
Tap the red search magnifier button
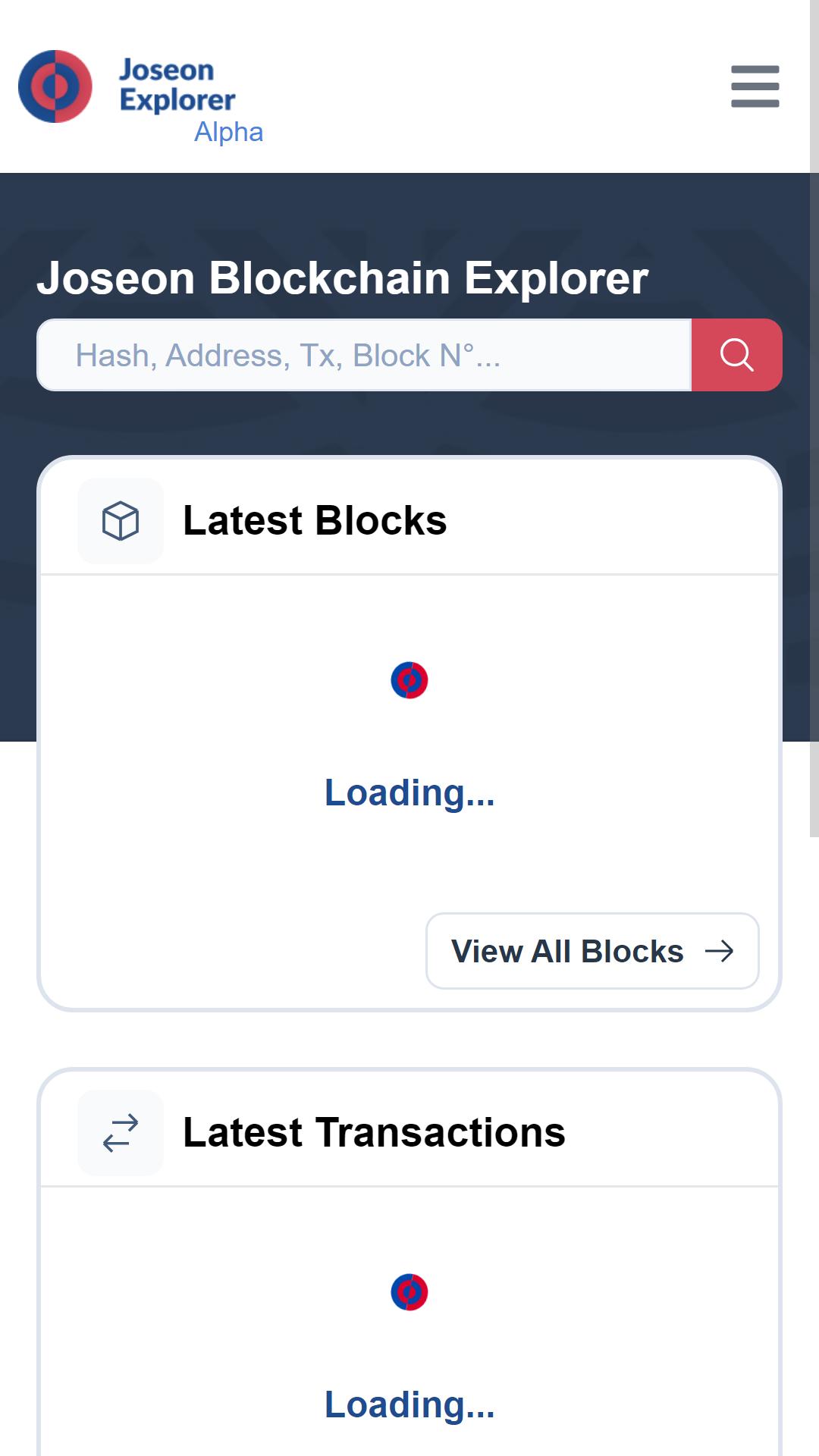(x=736, y=355)
